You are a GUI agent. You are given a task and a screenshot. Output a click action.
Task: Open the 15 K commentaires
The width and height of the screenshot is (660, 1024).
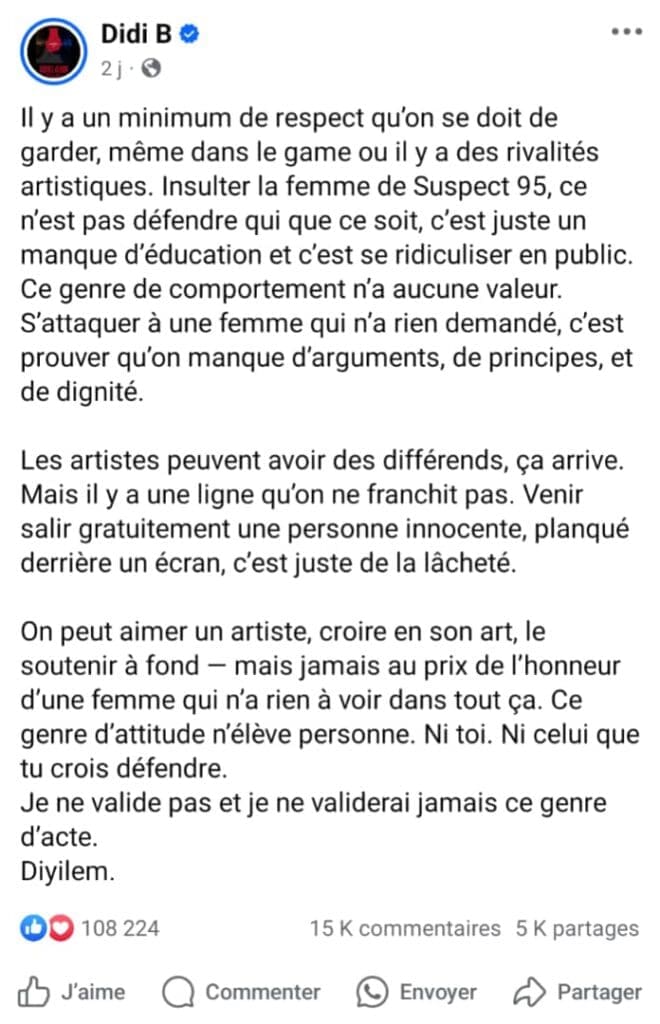tap(404, 929)
